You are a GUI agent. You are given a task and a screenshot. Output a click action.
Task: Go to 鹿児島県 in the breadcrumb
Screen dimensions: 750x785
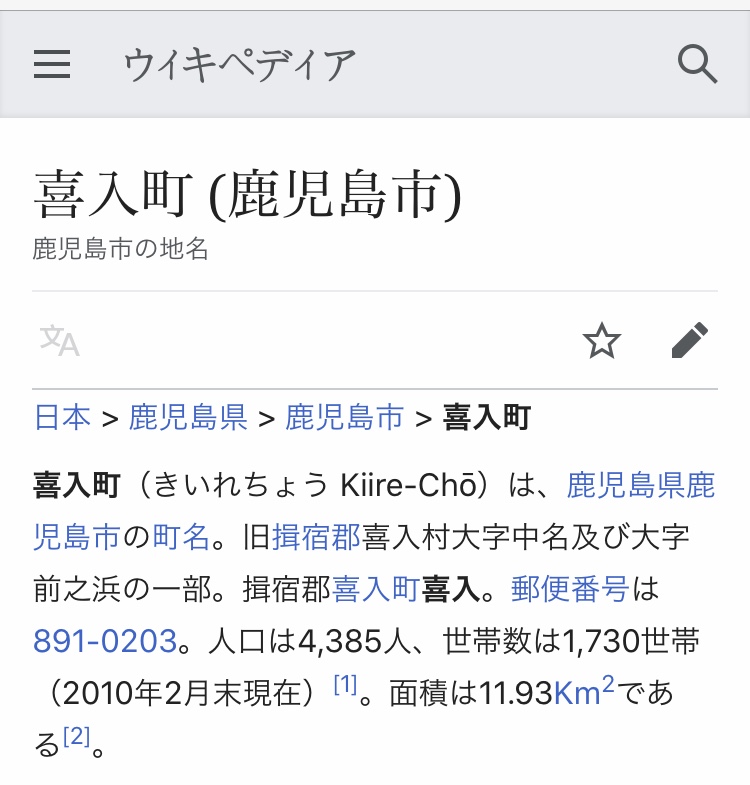pyautogui.click(x=188, y=417)
